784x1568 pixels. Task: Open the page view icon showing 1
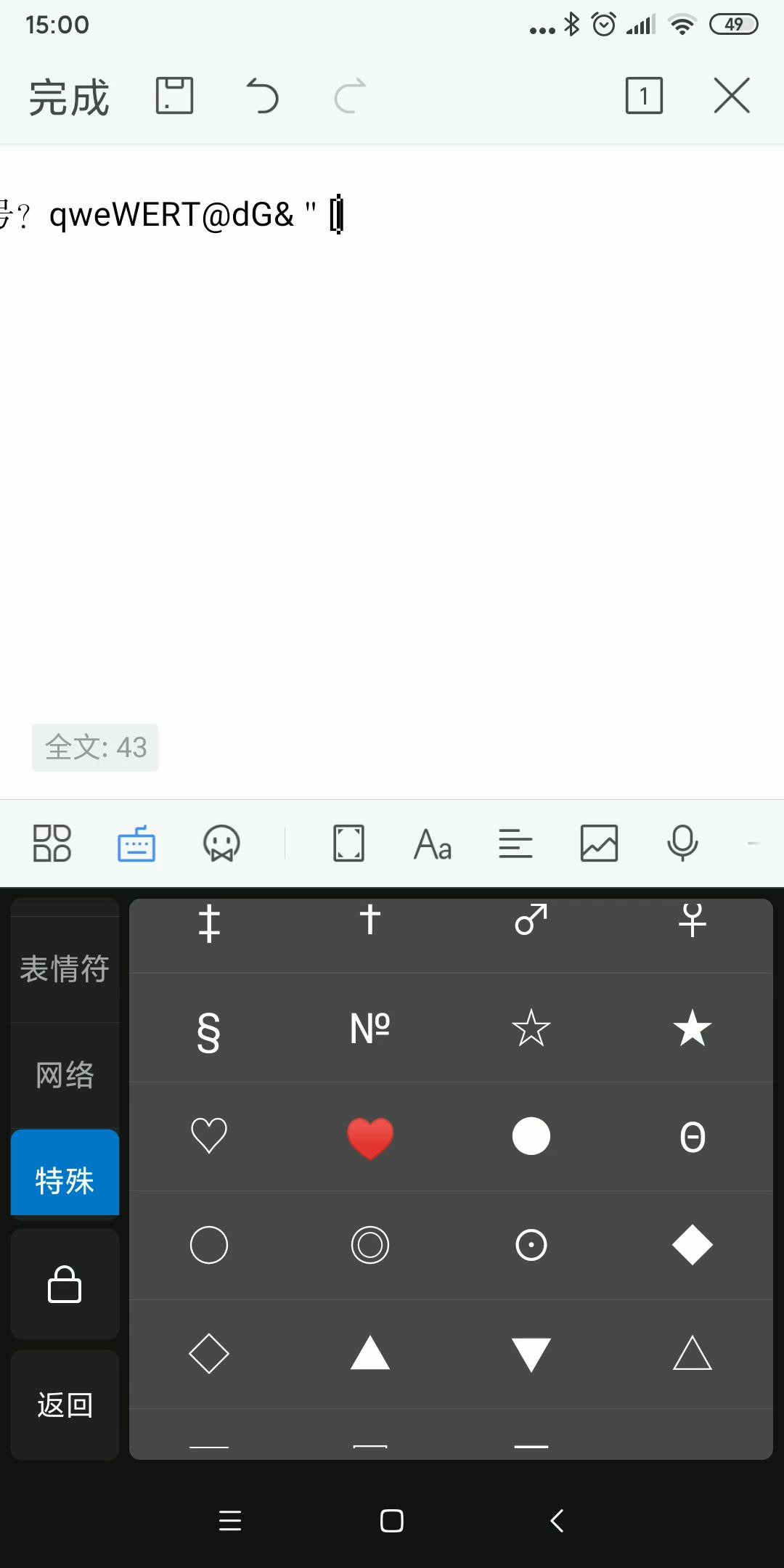click(644, 96)
